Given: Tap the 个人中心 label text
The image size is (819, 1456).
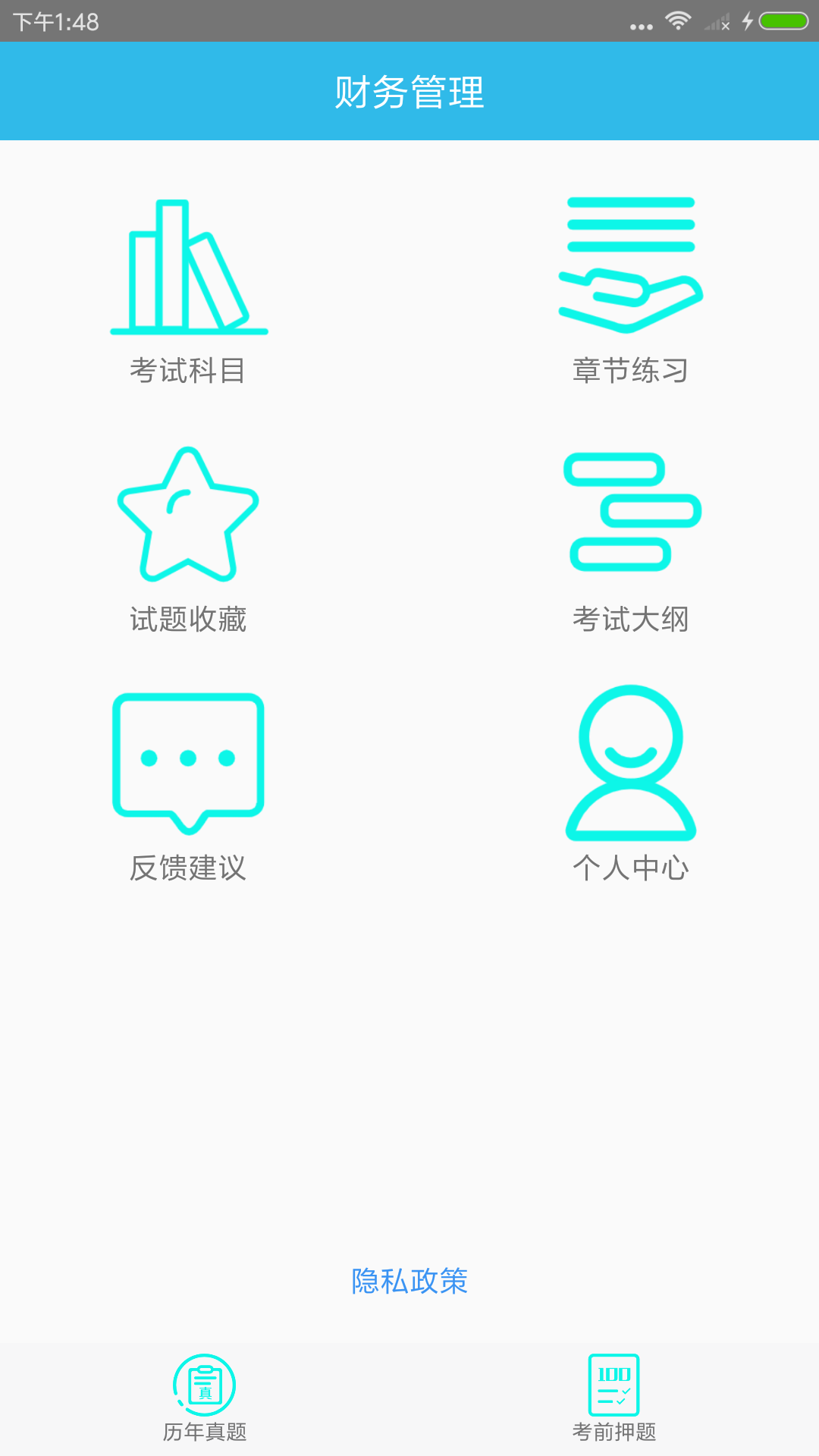Looking at the screenshot, I should pyautogui.click(x=632, y=870).
